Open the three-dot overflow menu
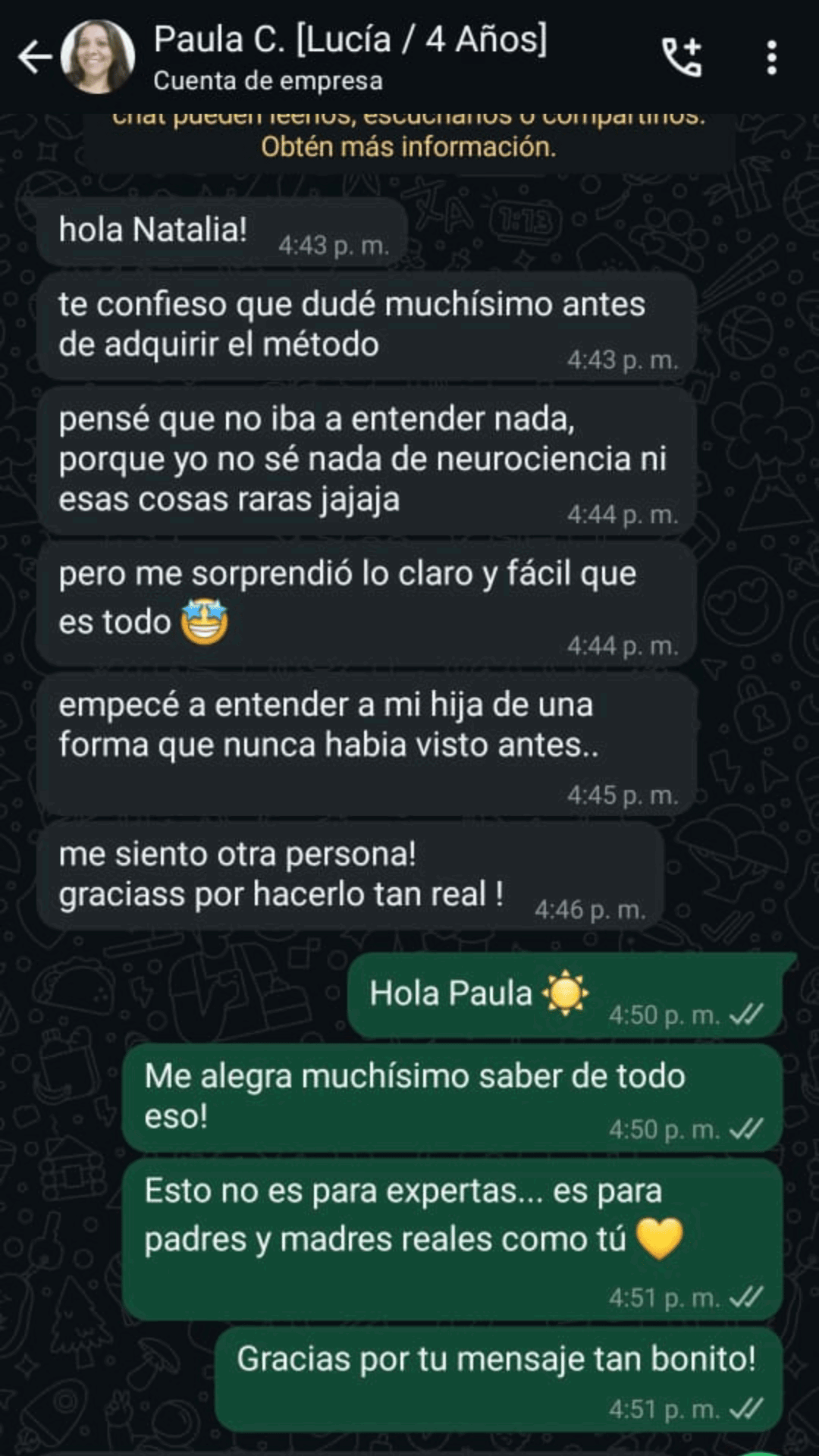The image size is (819, 1456). click(x=771, y=58)
